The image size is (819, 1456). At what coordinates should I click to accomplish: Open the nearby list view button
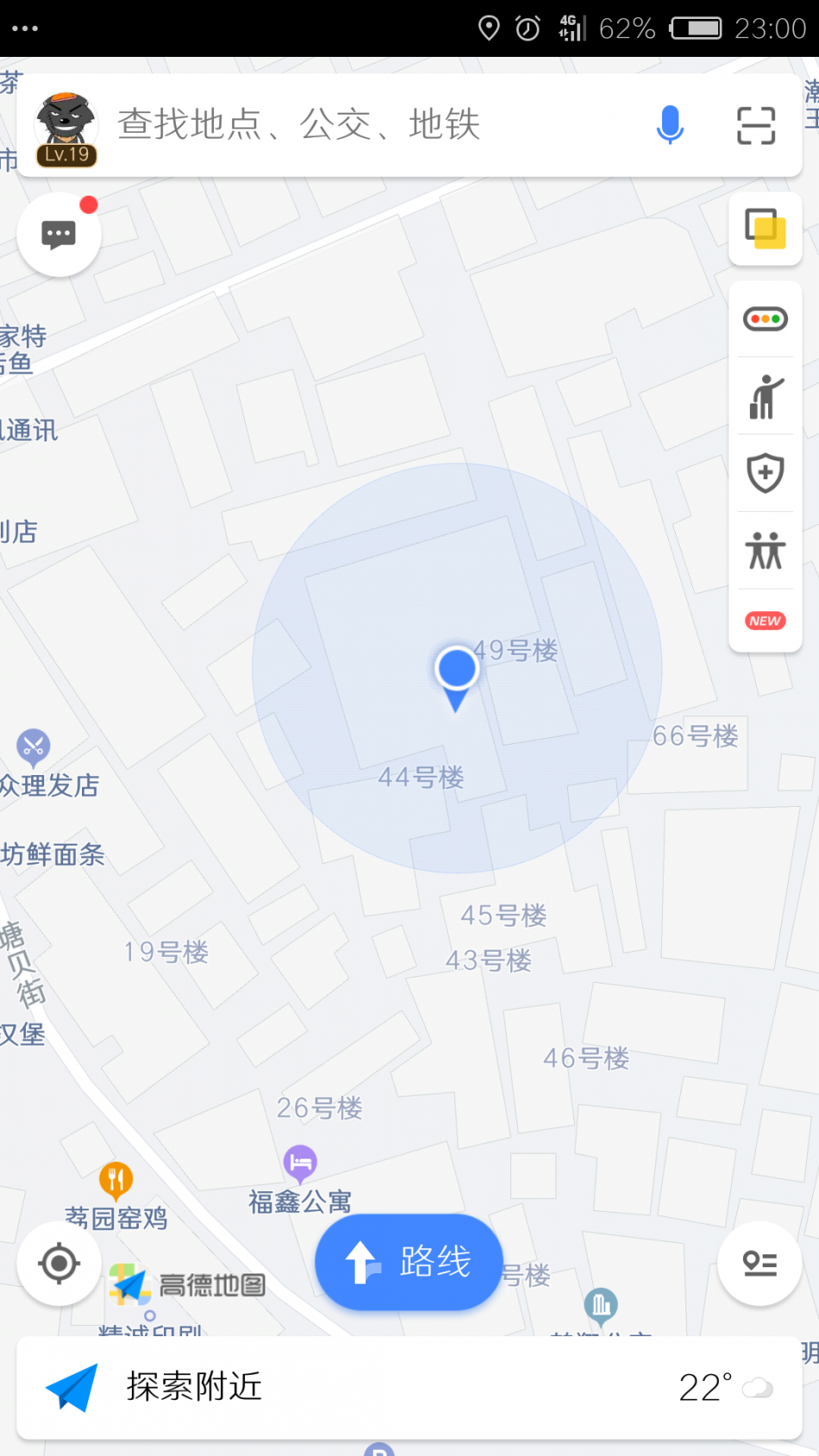(x=760, y=1264)
